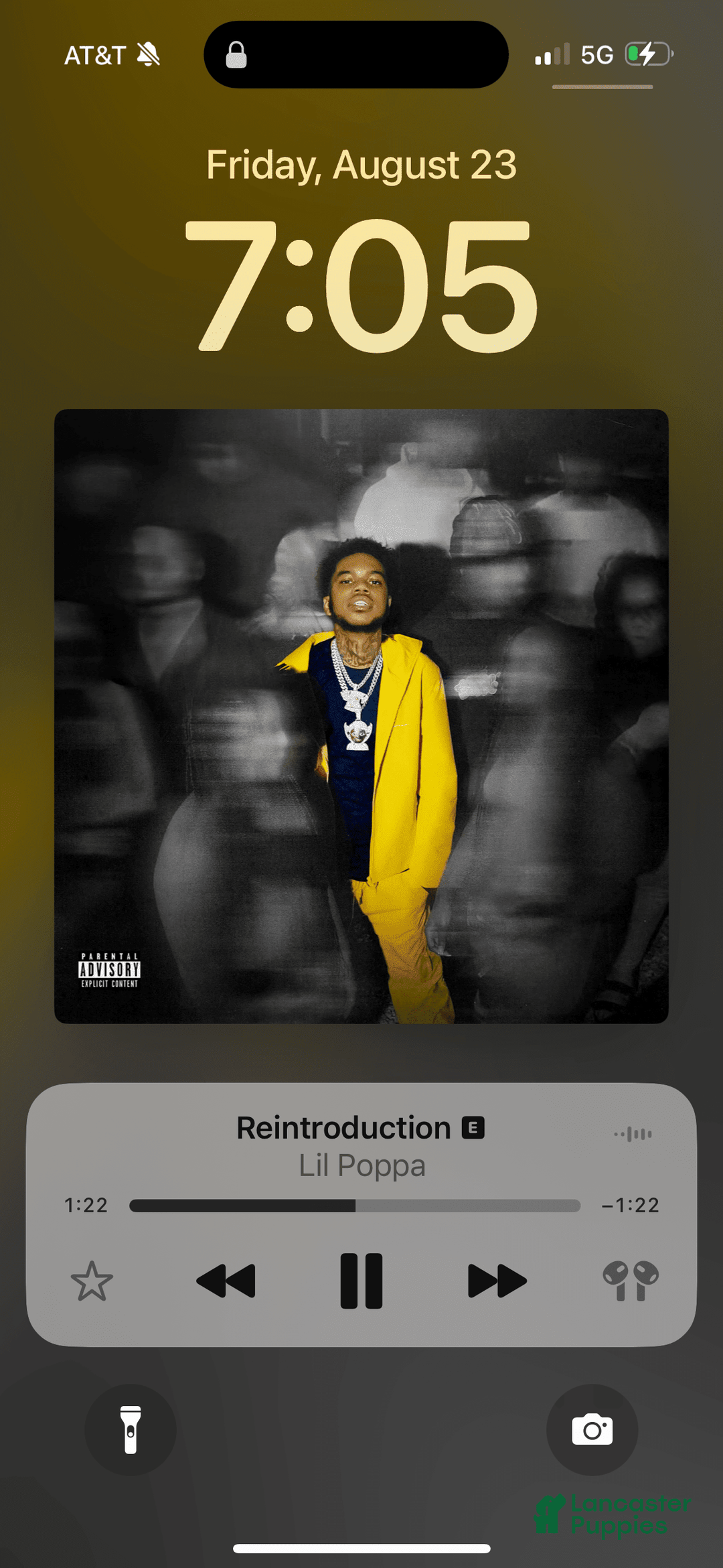The width and height of the screenshot is (723, 1568).
Task: Tap the Lil Poppa album artwork
Action: [x=361, y=716]
